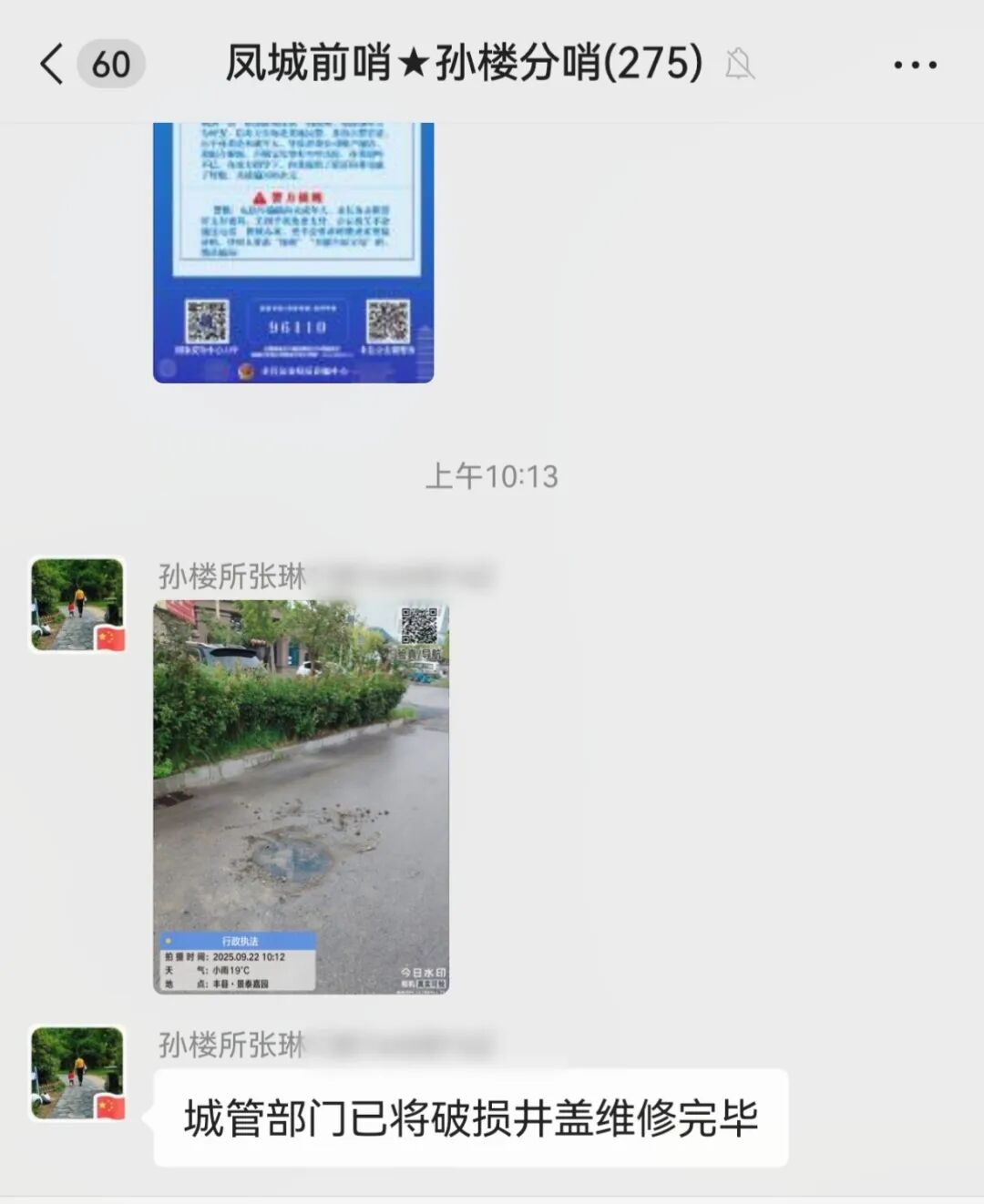
Task: Open 孙楼所张琳's avatar beside the photo
Action: tap(77, 605)
